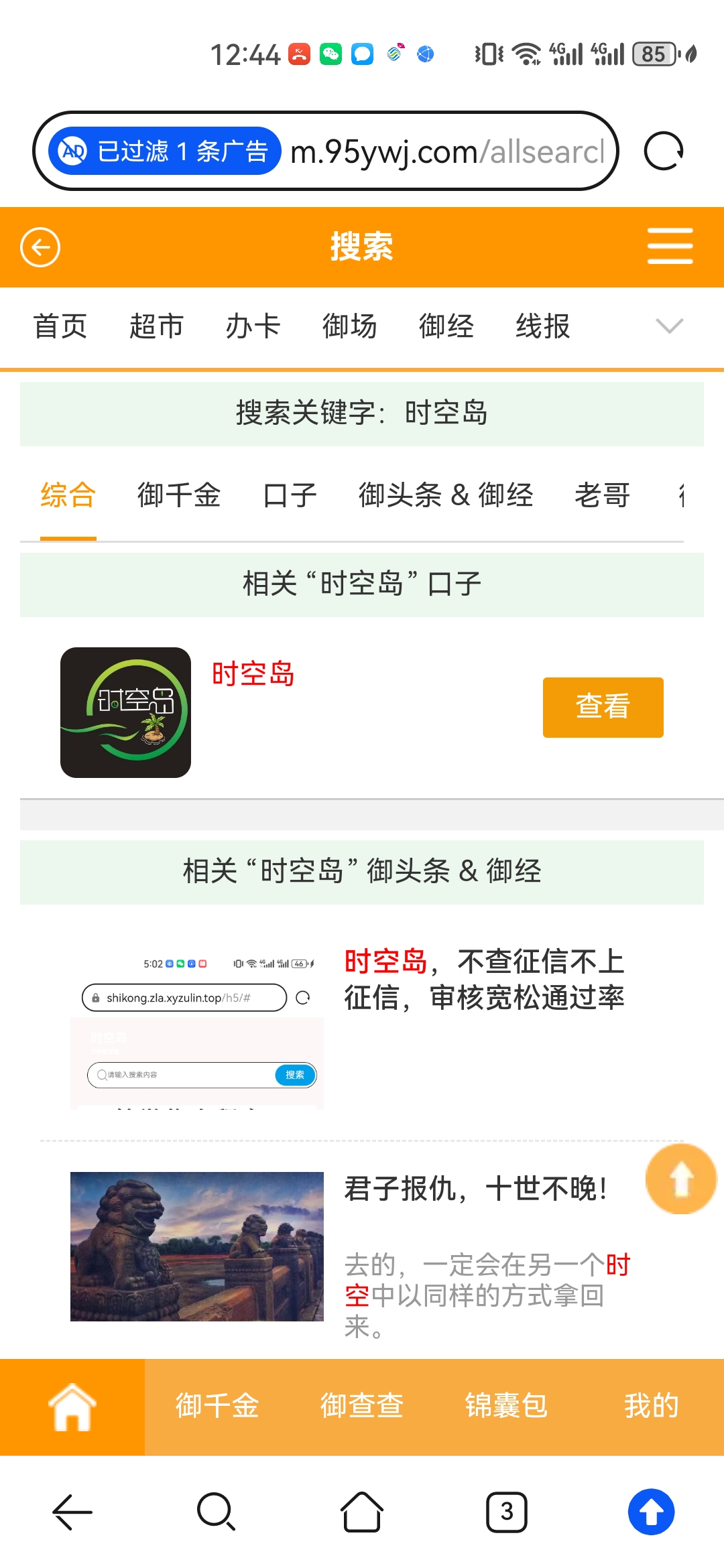Open 锦囊包 in bottom bar
The width and height of the screenshot is (724, 1568).
(x=506, y=1406)
